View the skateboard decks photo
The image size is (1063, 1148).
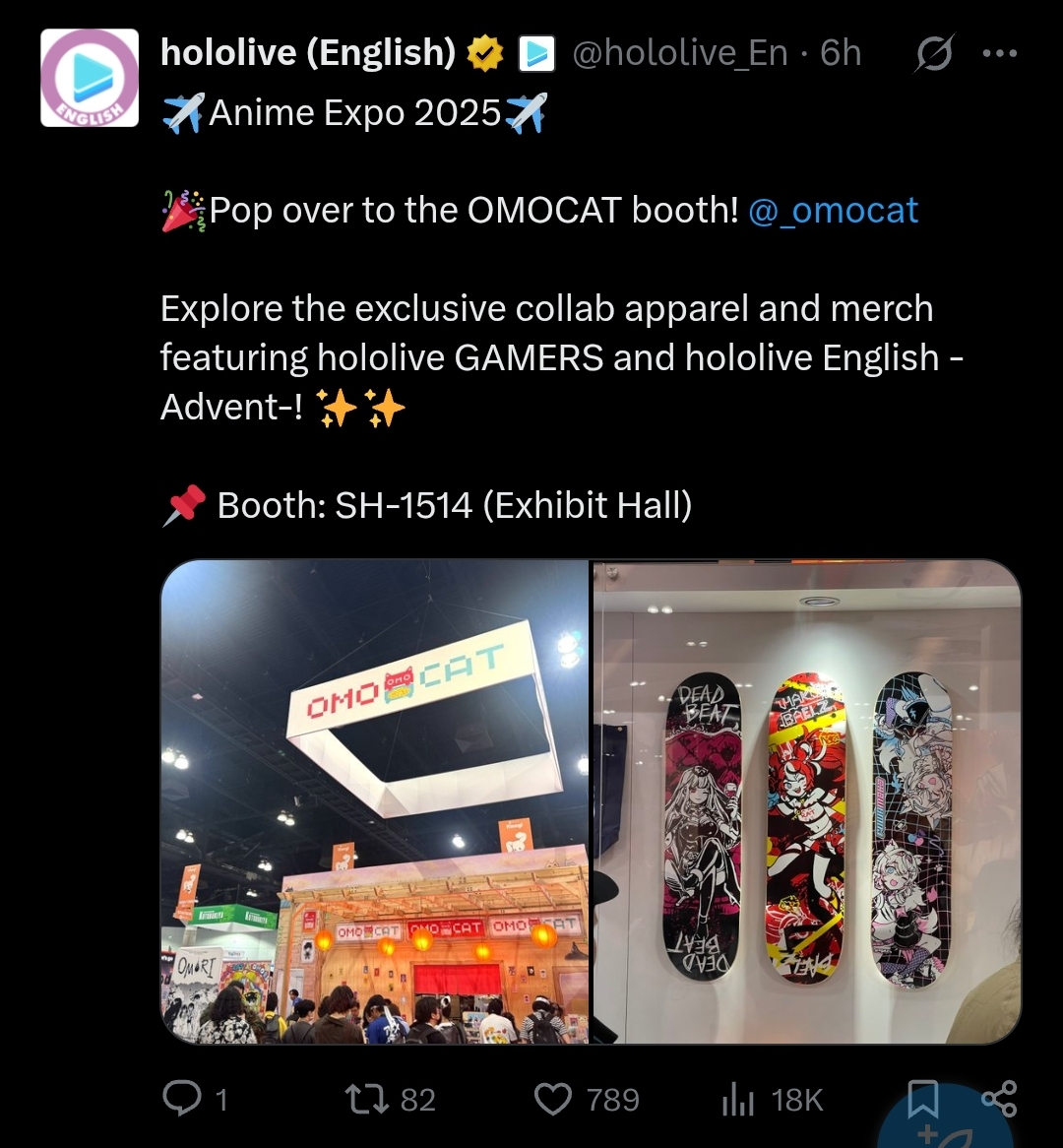(807, 801)
